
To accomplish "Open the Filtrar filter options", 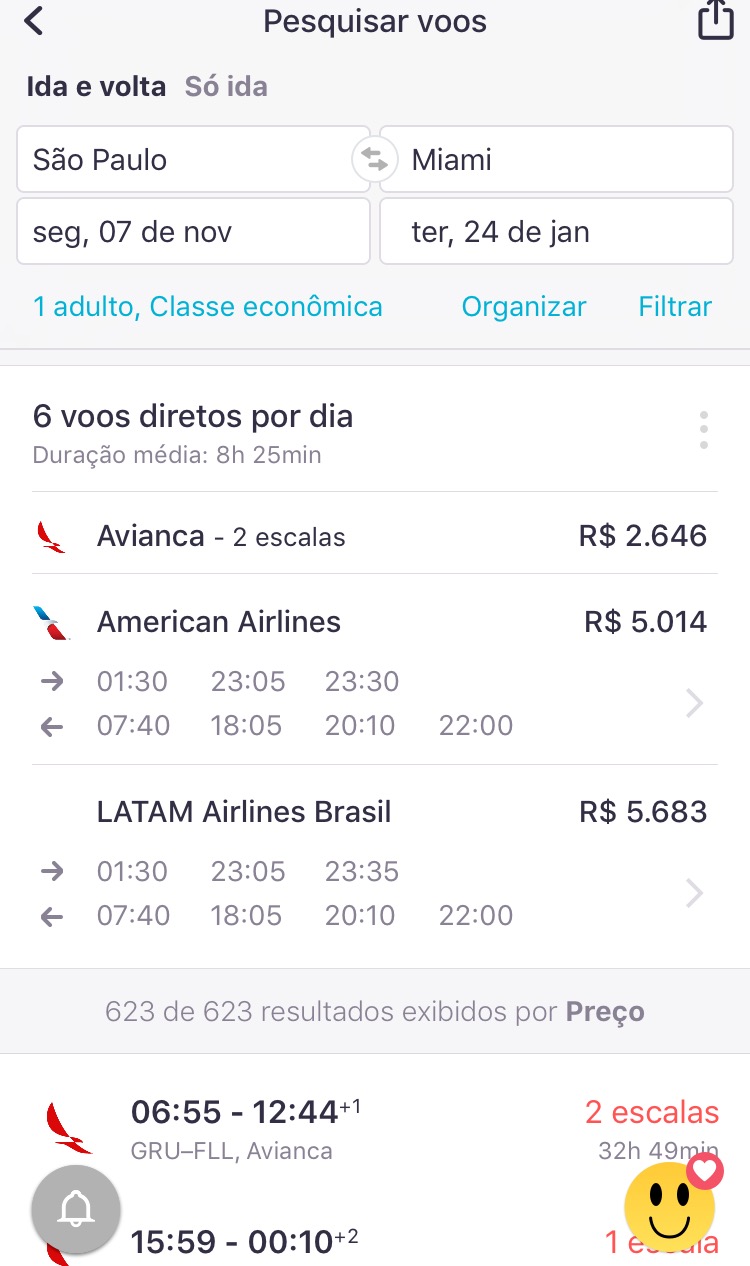I will tap(675, 307).
